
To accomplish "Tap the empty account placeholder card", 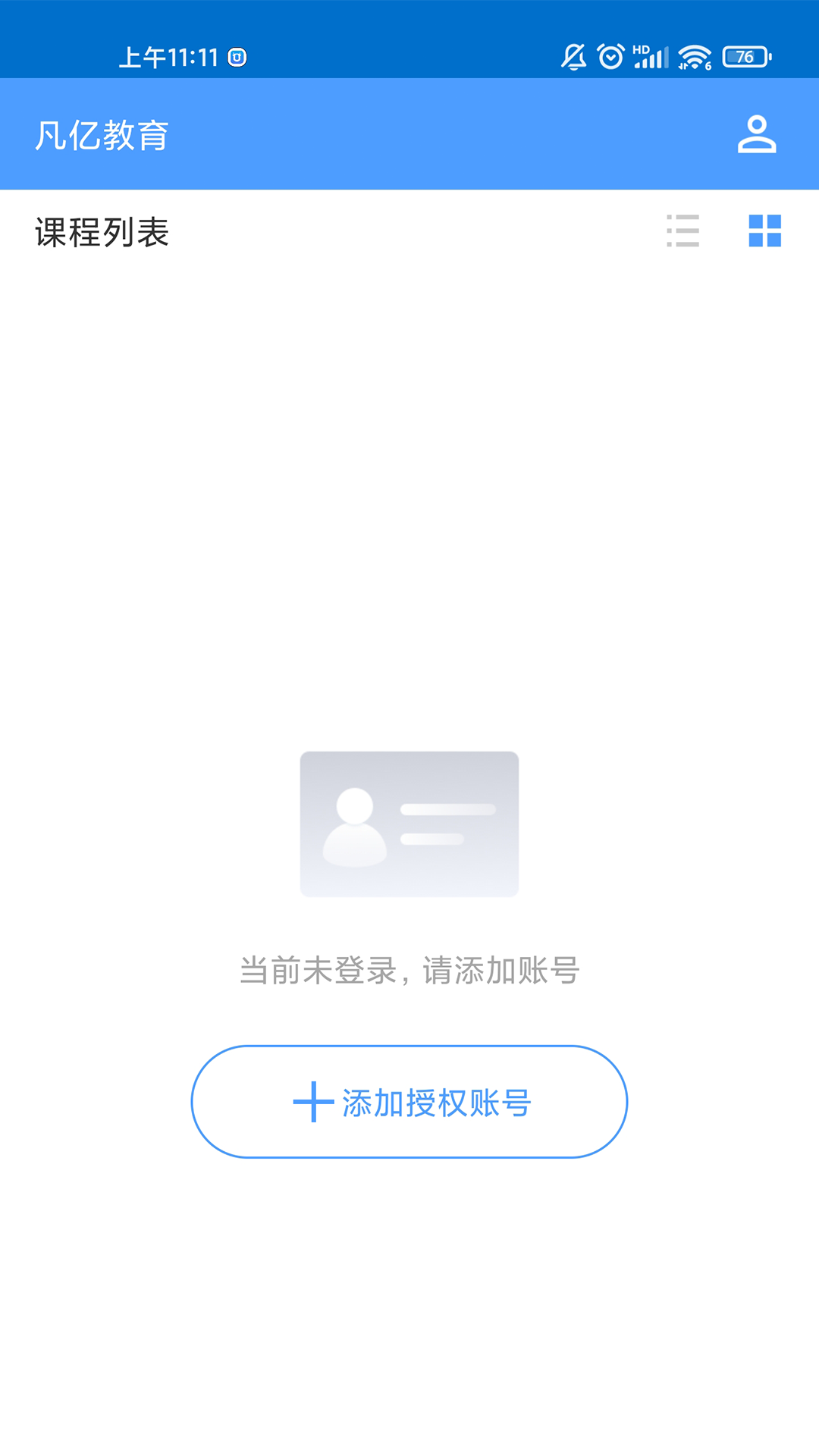I will tap(409, 827).
